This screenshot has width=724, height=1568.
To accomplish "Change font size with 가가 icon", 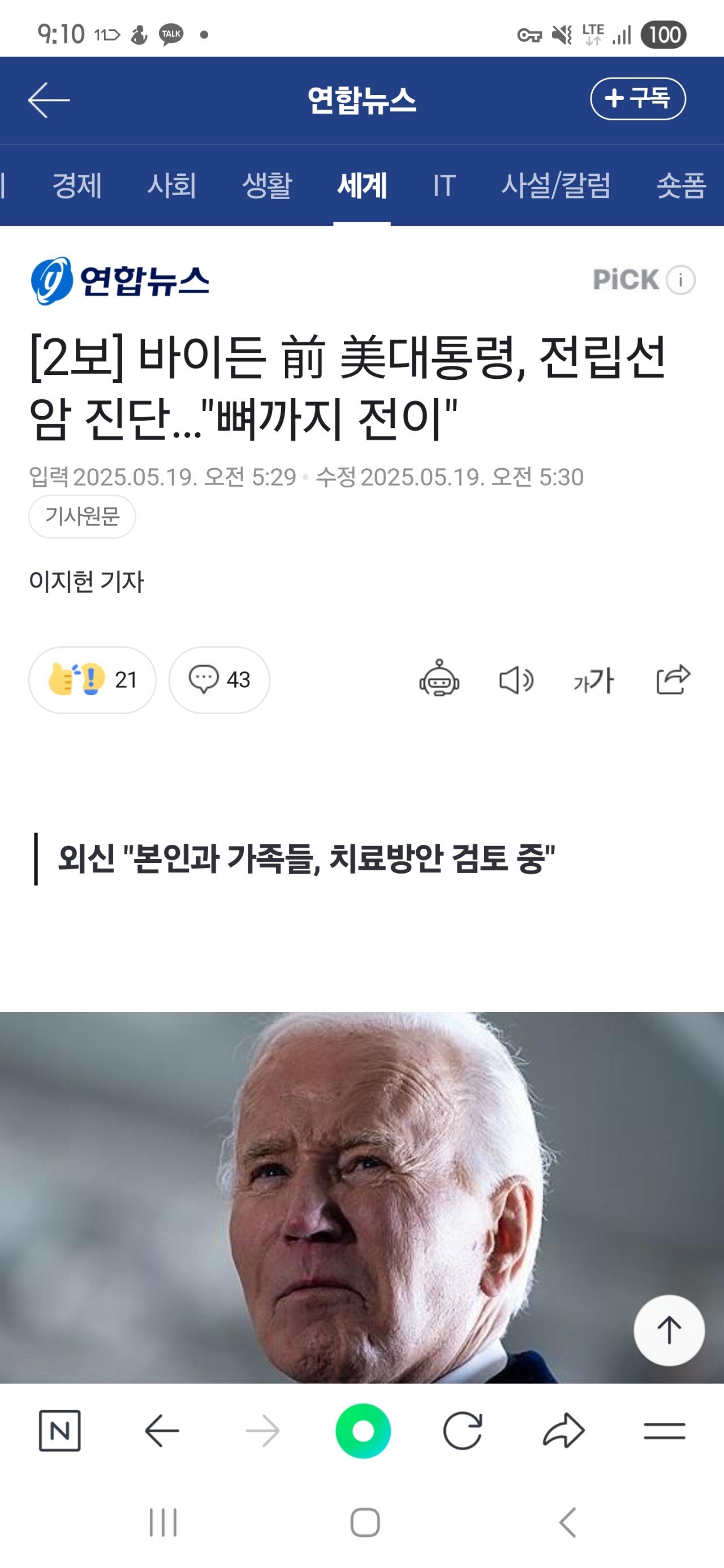I will click(x=594, y=680).
